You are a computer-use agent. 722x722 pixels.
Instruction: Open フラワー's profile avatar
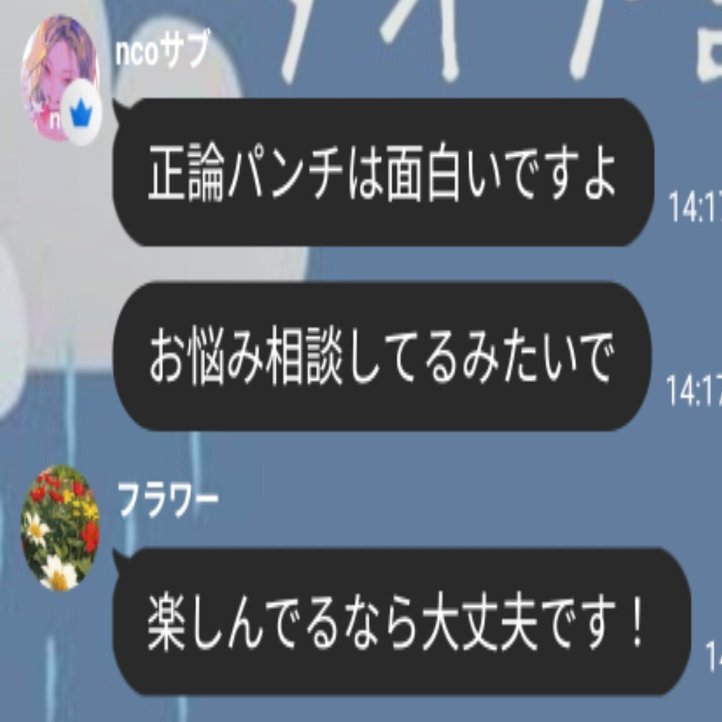click(x=60, y=527)
